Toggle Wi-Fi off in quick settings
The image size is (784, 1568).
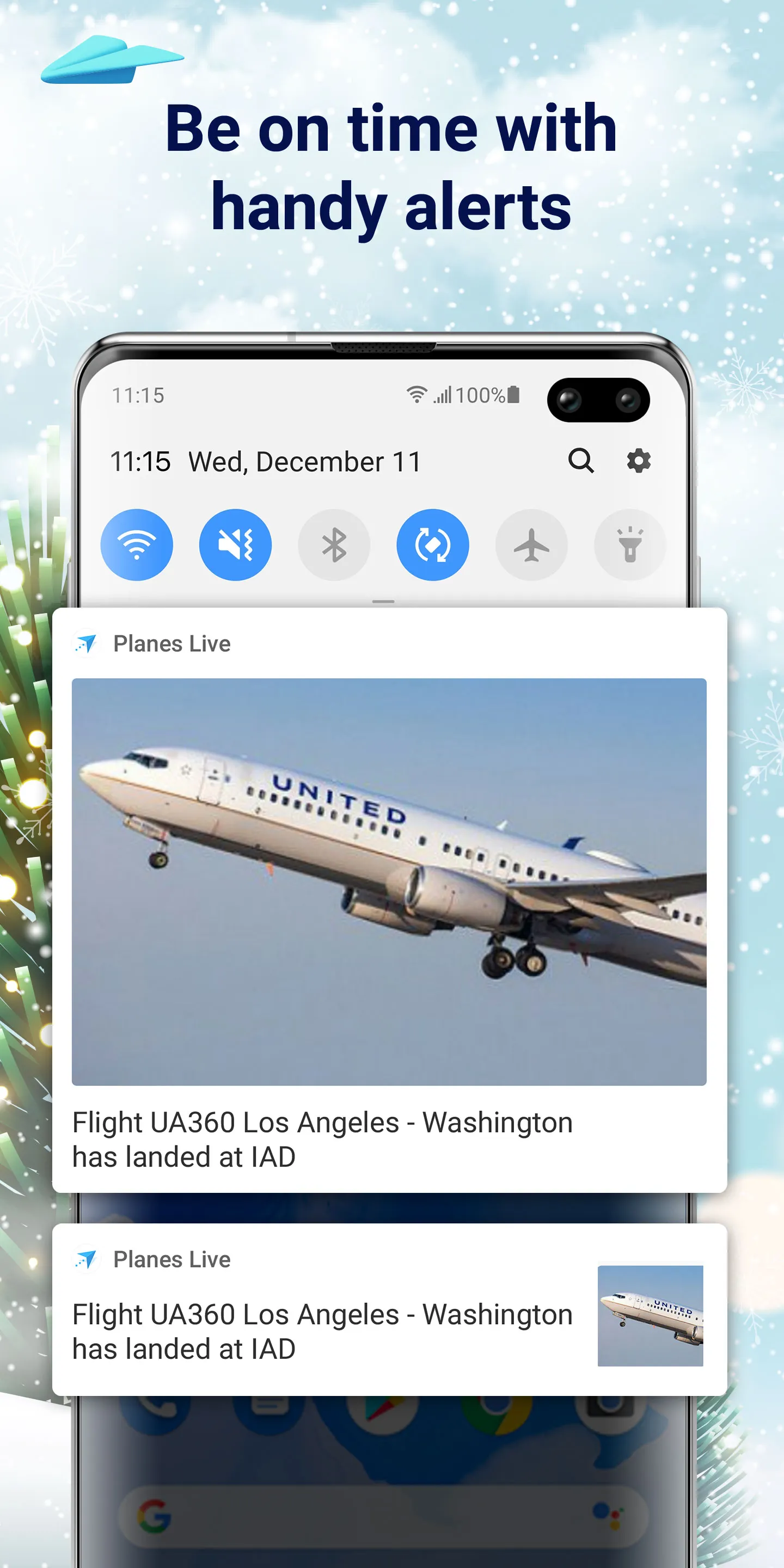(136, 545)
